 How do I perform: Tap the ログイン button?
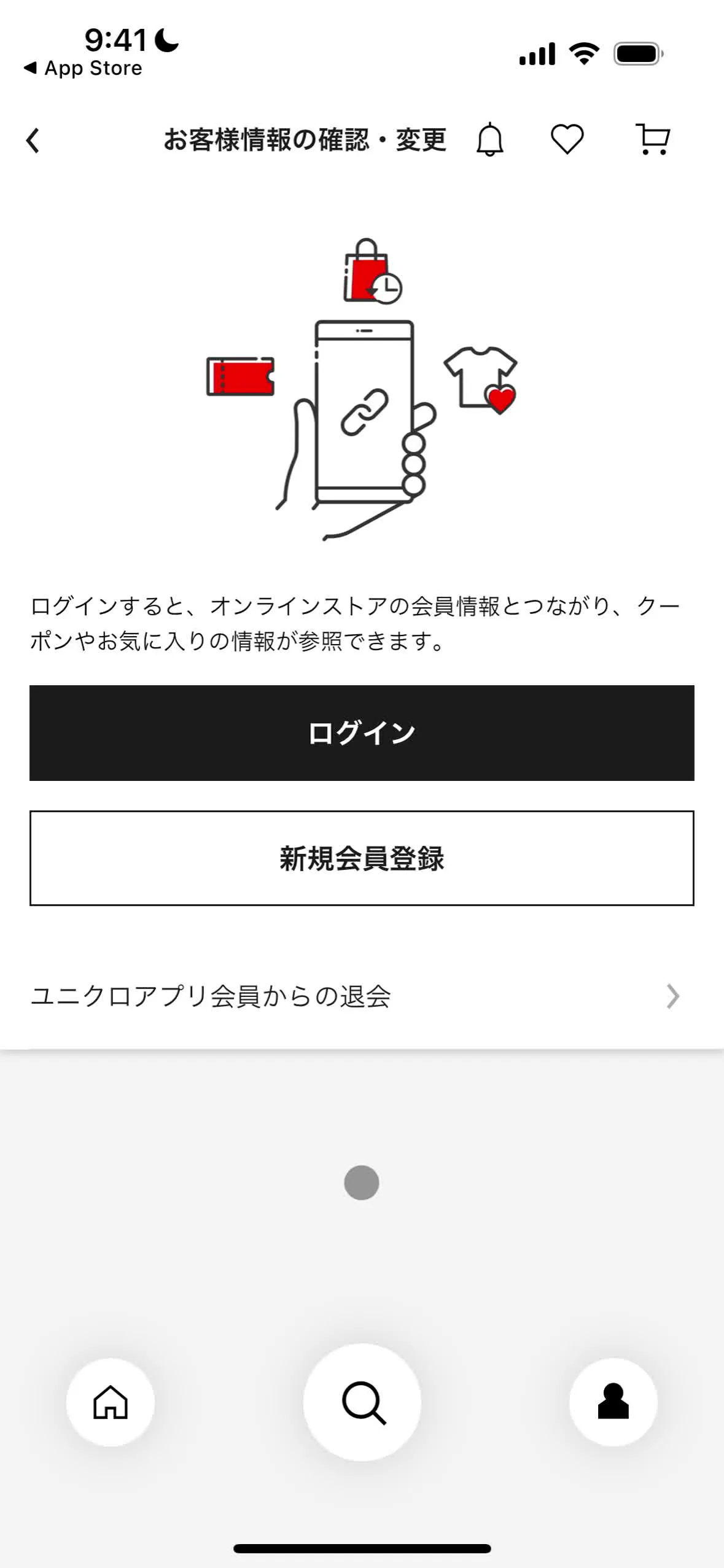(x=362, y=732)
